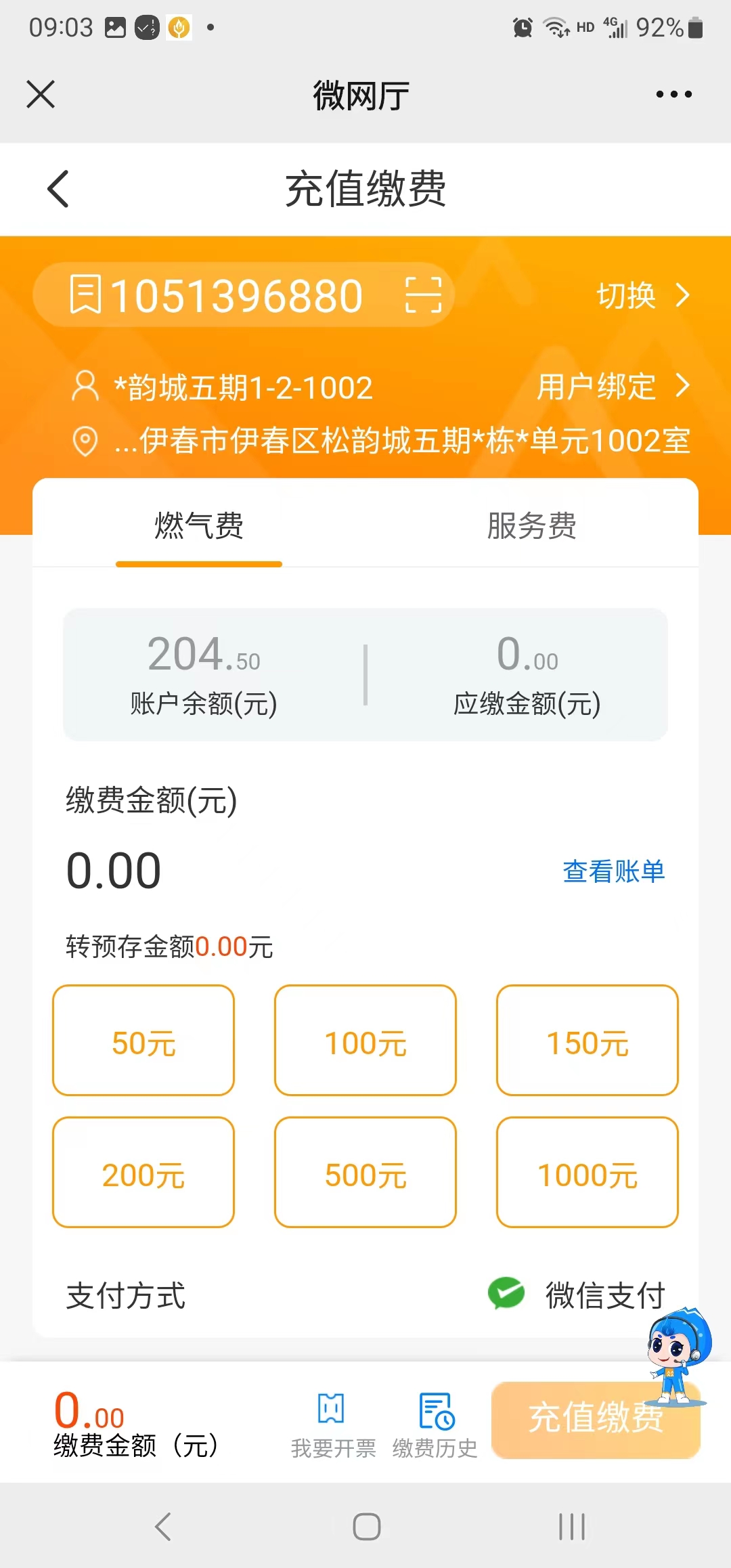Switch to the 燃气费 tab
The width and height of the screenshot is (731, 1568).
pyautogui.click(x=198, y=526)
